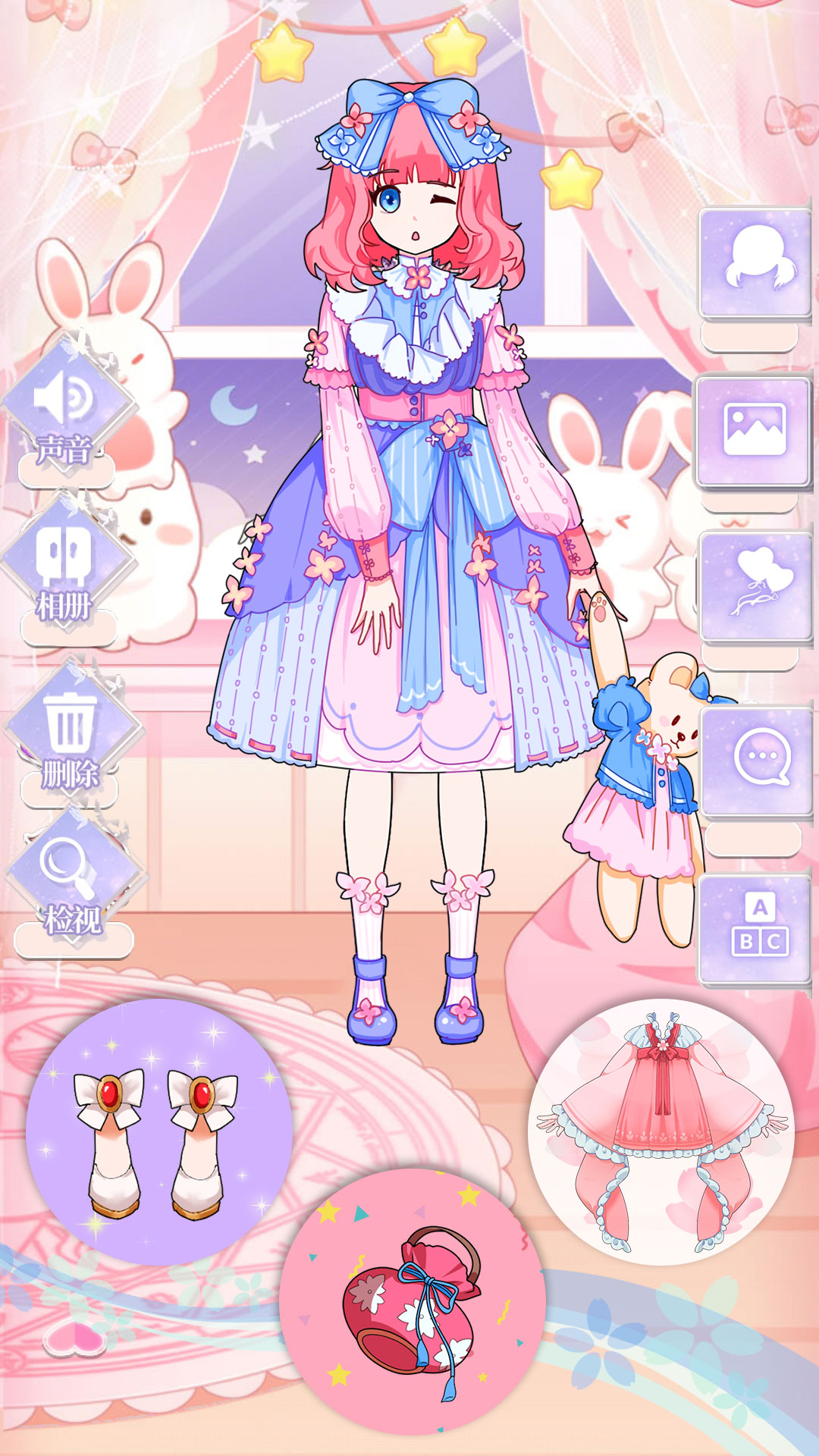Pick the pink dress outfit
The image size is (819, 1456).
(x=661, y=1131)
